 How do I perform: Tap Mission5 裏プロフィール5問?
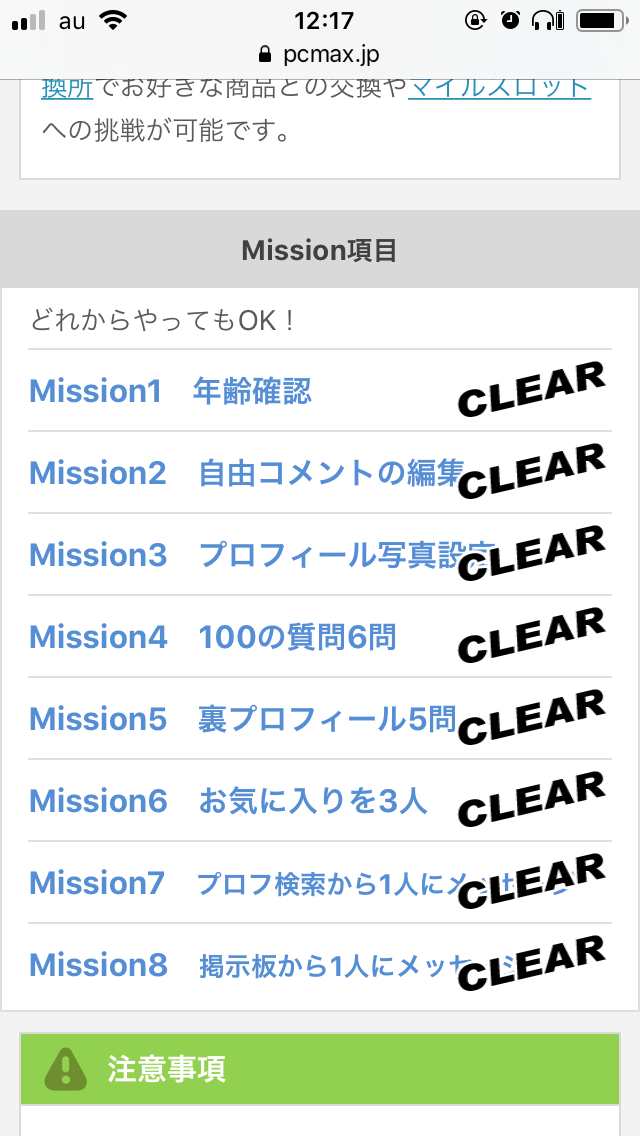click(x=242, y=719)
